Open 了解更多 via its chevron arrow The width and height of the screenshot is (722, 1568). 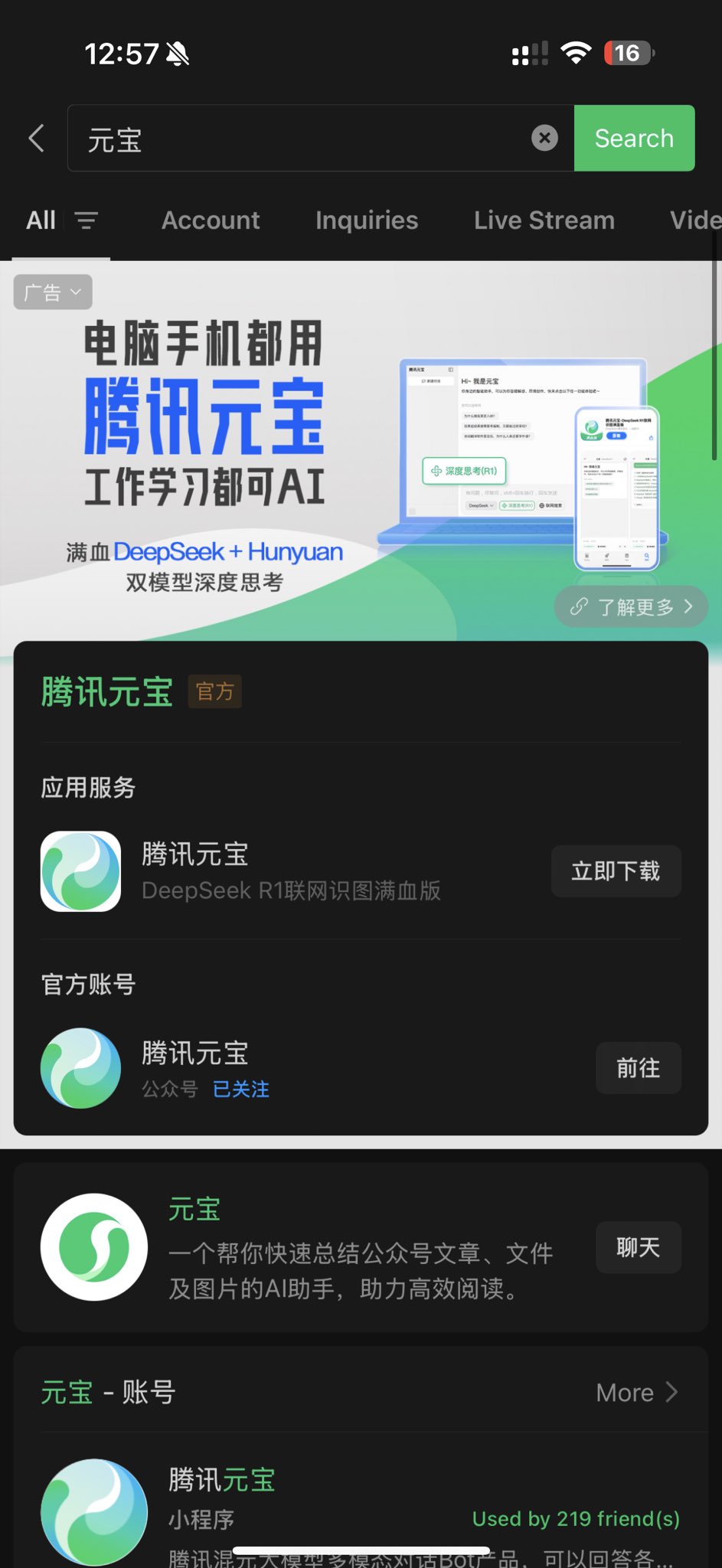pyautogui.click(x=688, y=606)
